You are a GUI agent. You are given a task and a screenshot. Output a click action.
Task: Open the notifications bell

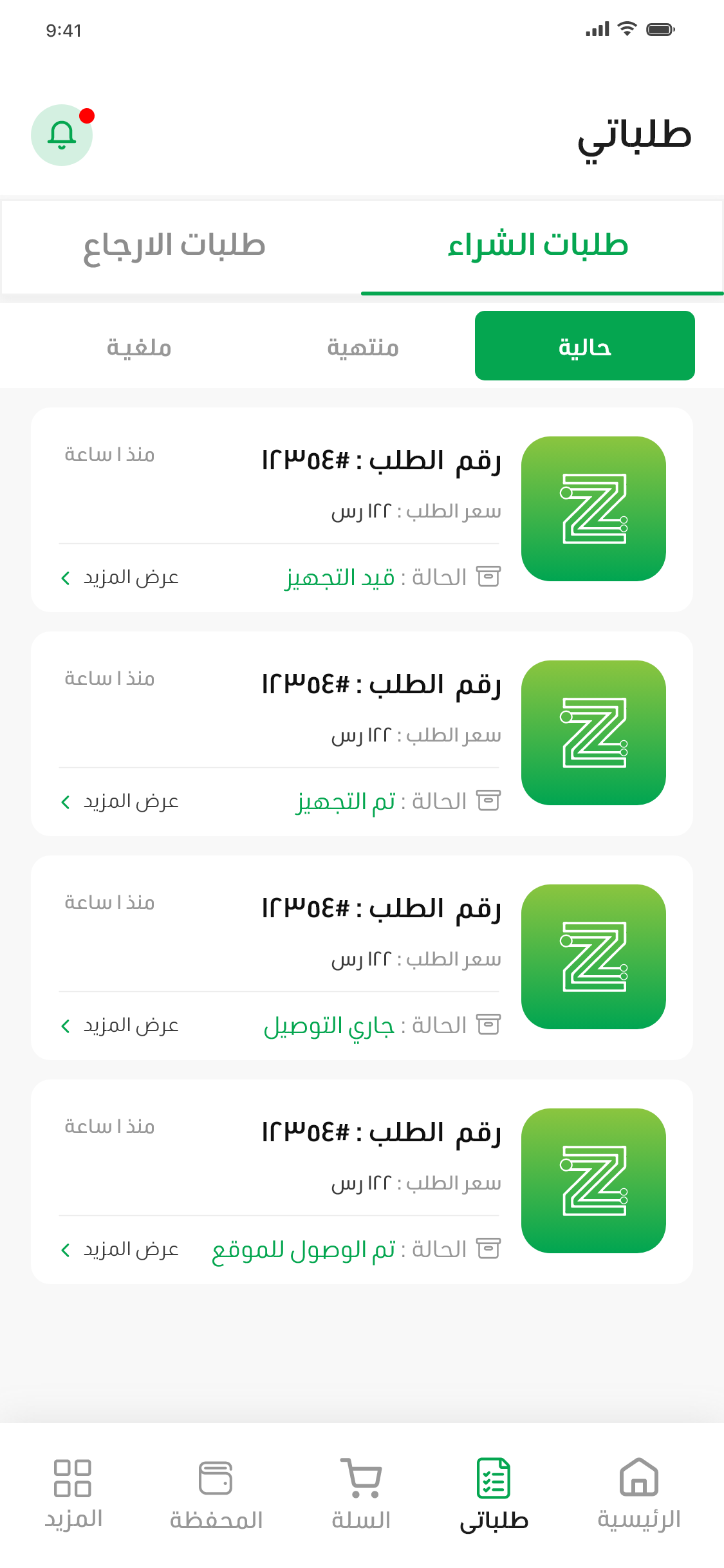tap(62, 135)
